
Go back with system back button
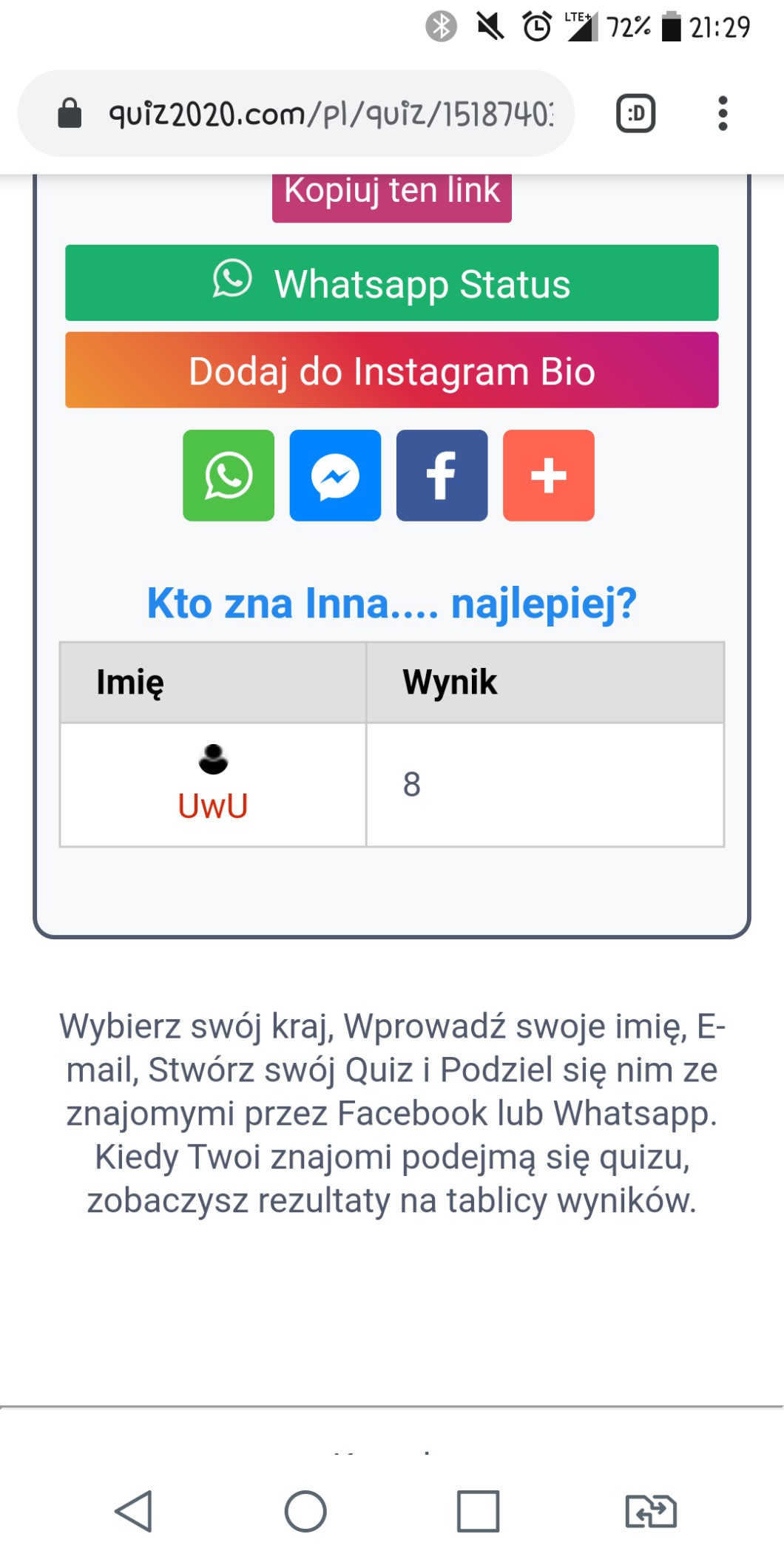tap(134, 1510)
